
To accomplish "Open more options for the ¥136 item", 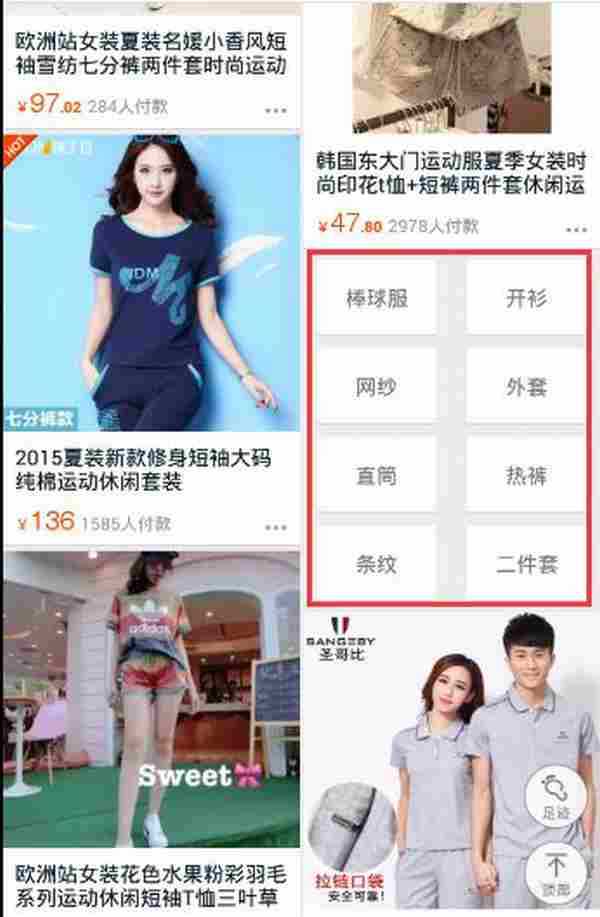I will 275,526.
